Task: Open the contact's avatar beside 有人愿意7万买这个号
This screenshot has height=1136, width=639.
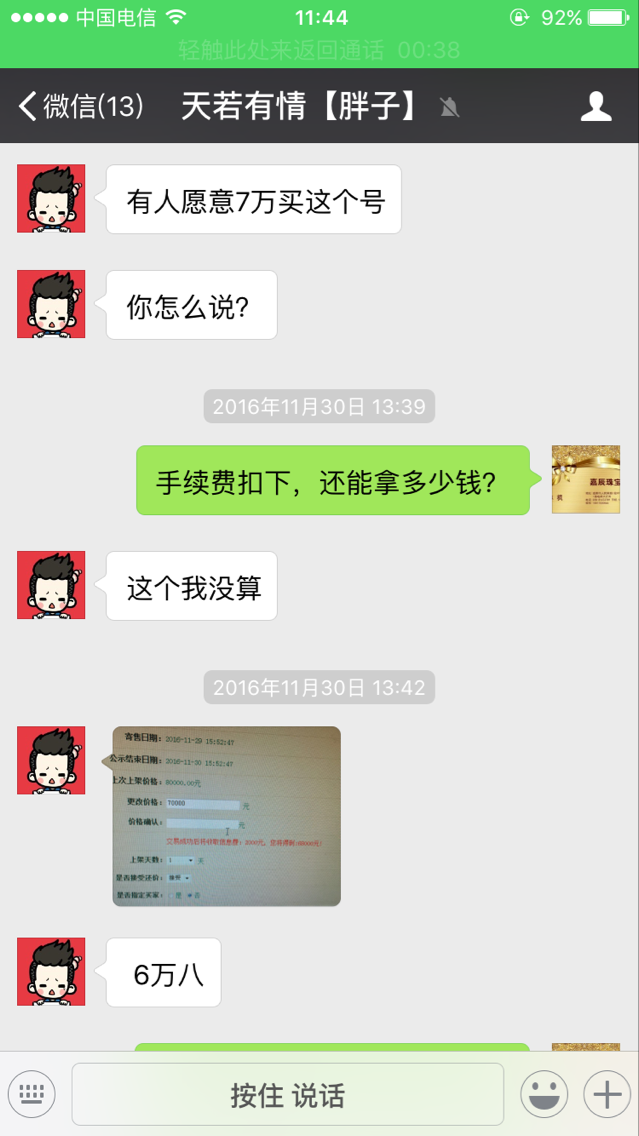Action: [x=51, y=199]
